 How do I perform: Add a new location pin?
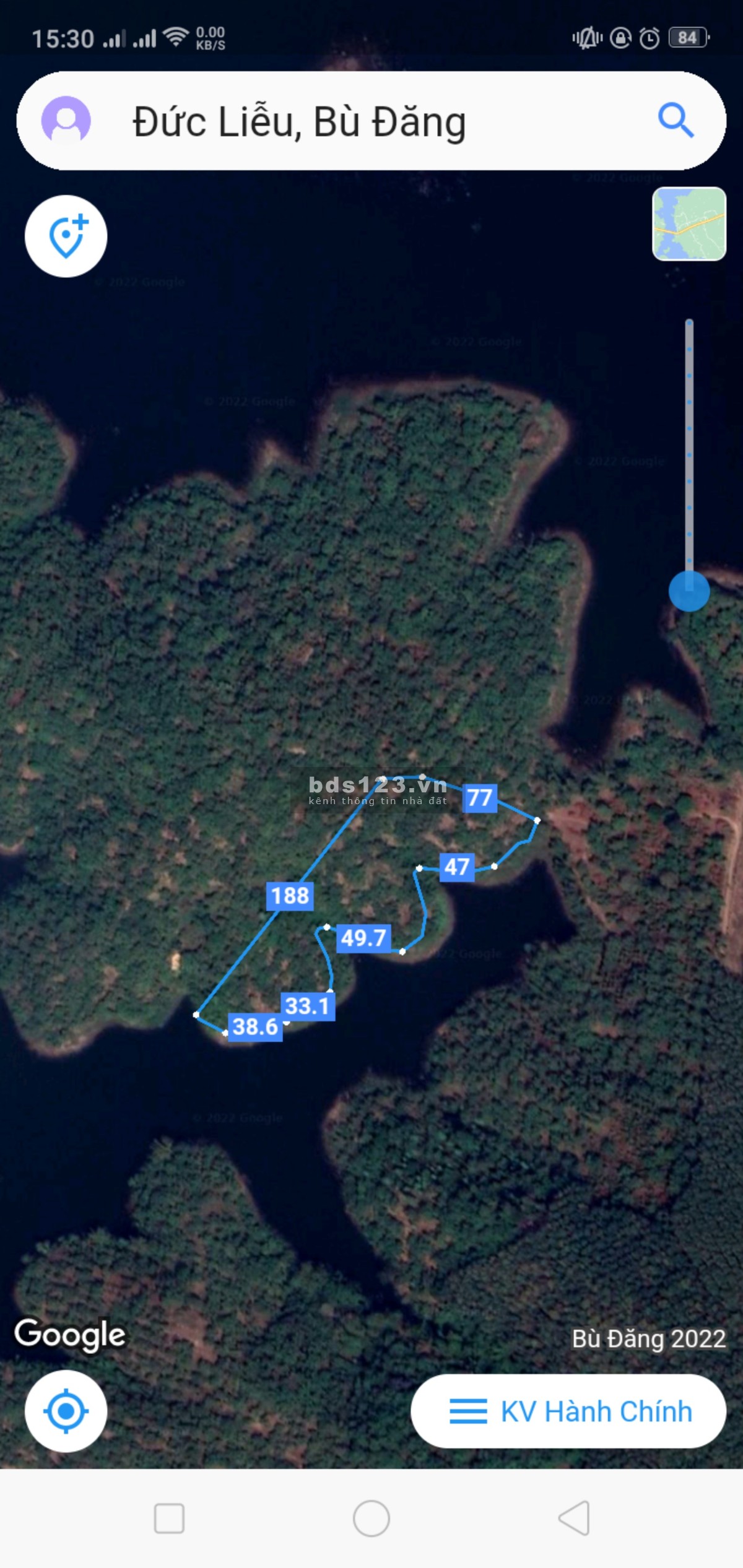66,236
